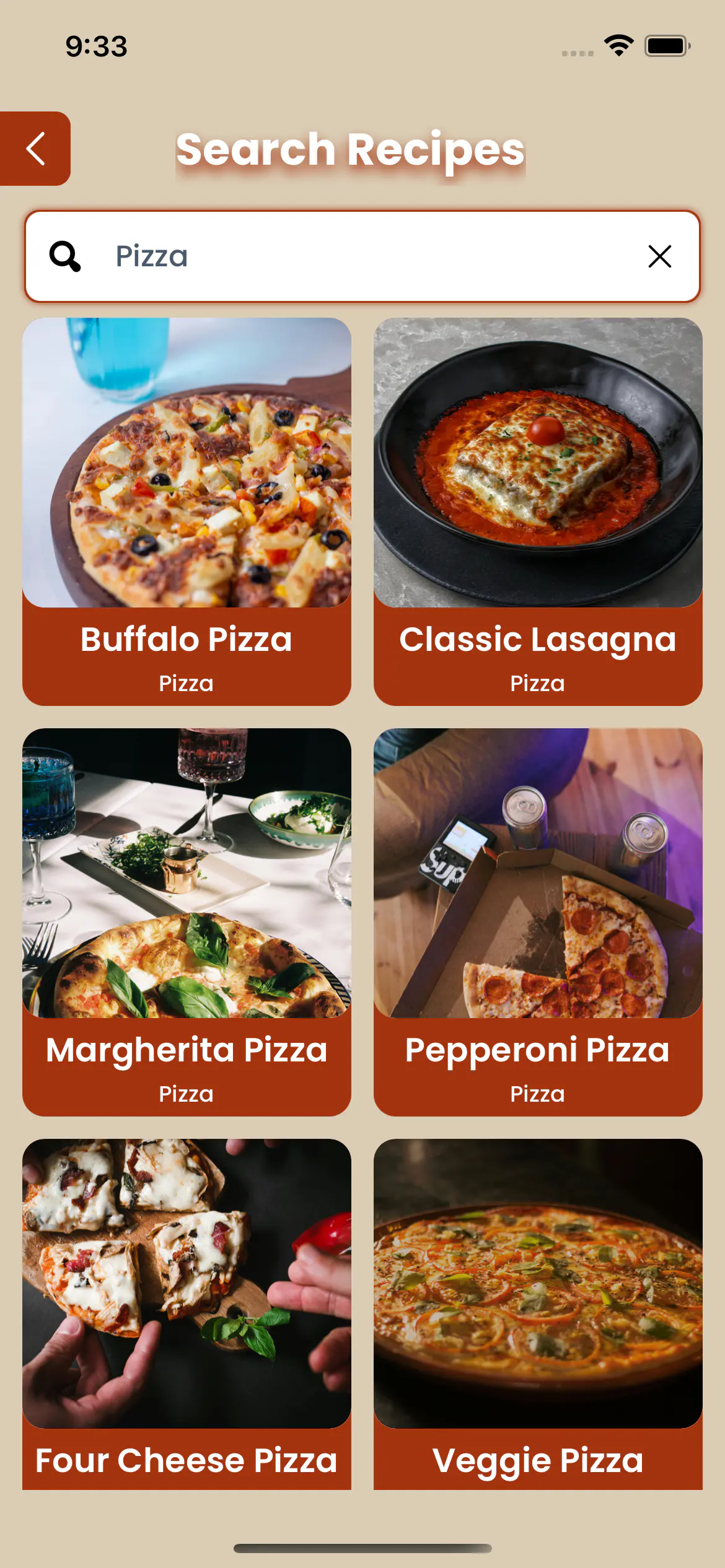
Task: Go back using the arrow button
Action: (35, 149)
